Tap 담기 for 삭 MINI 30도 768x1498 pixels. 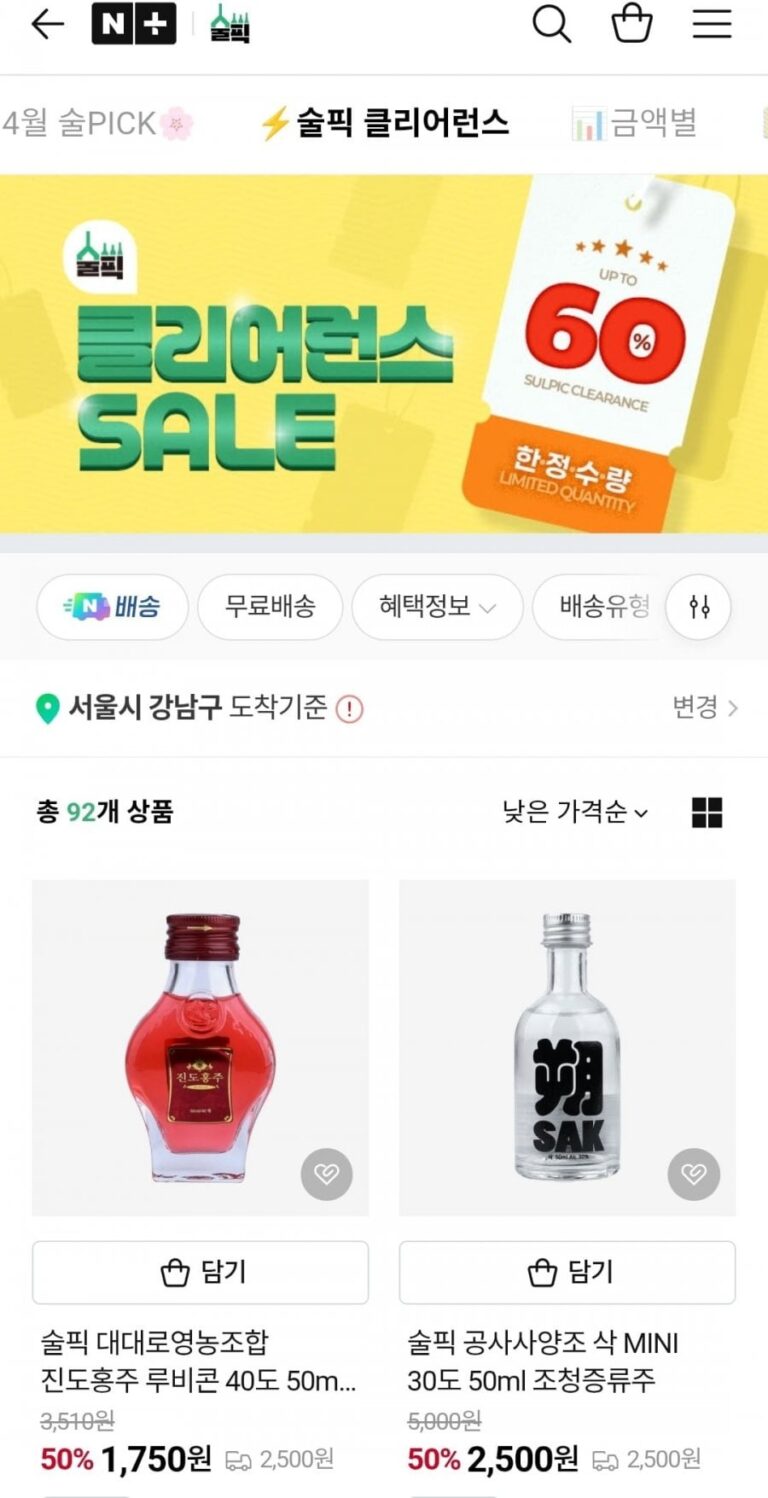(x=567, y=1272)
